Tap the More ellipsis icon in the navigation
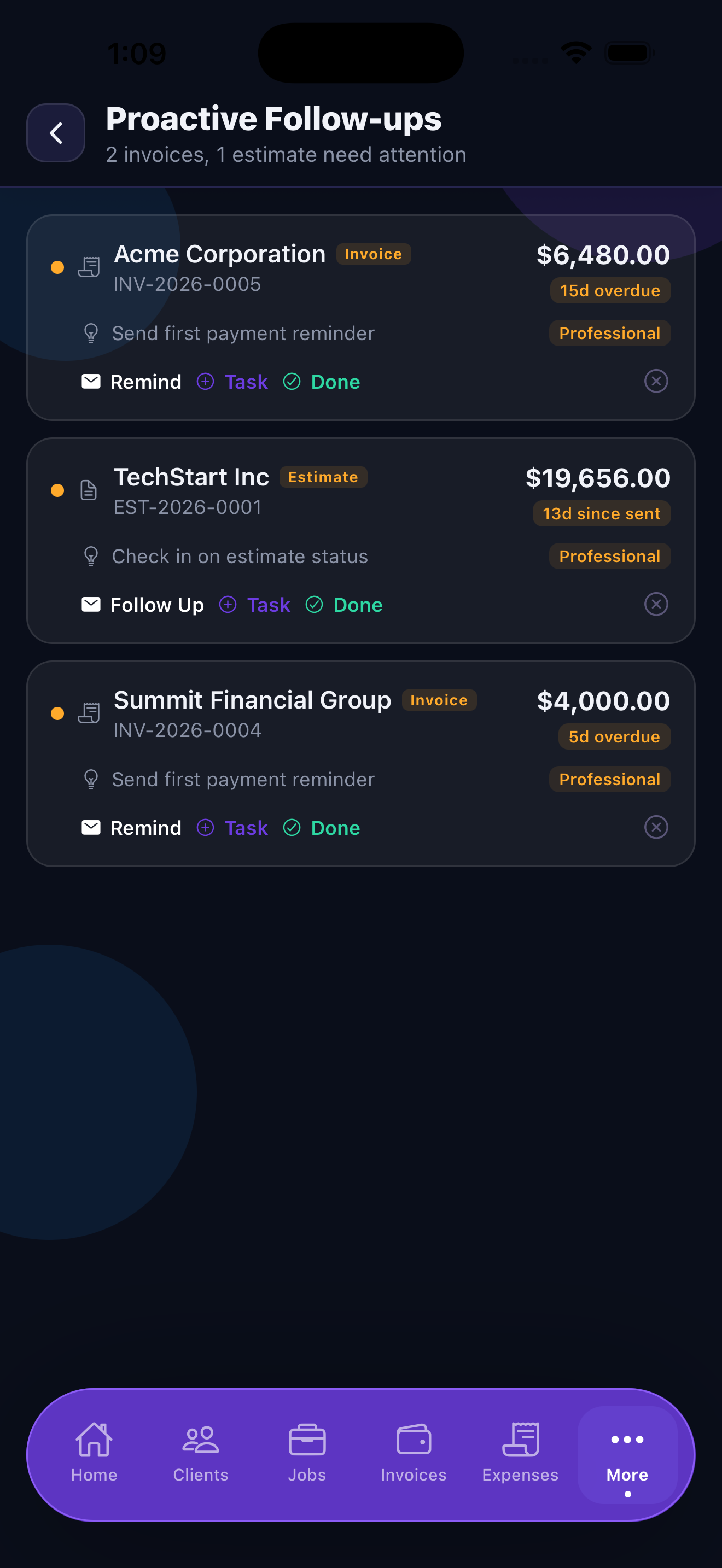The image size is (722, 1568). click(x=626, y=1440)
